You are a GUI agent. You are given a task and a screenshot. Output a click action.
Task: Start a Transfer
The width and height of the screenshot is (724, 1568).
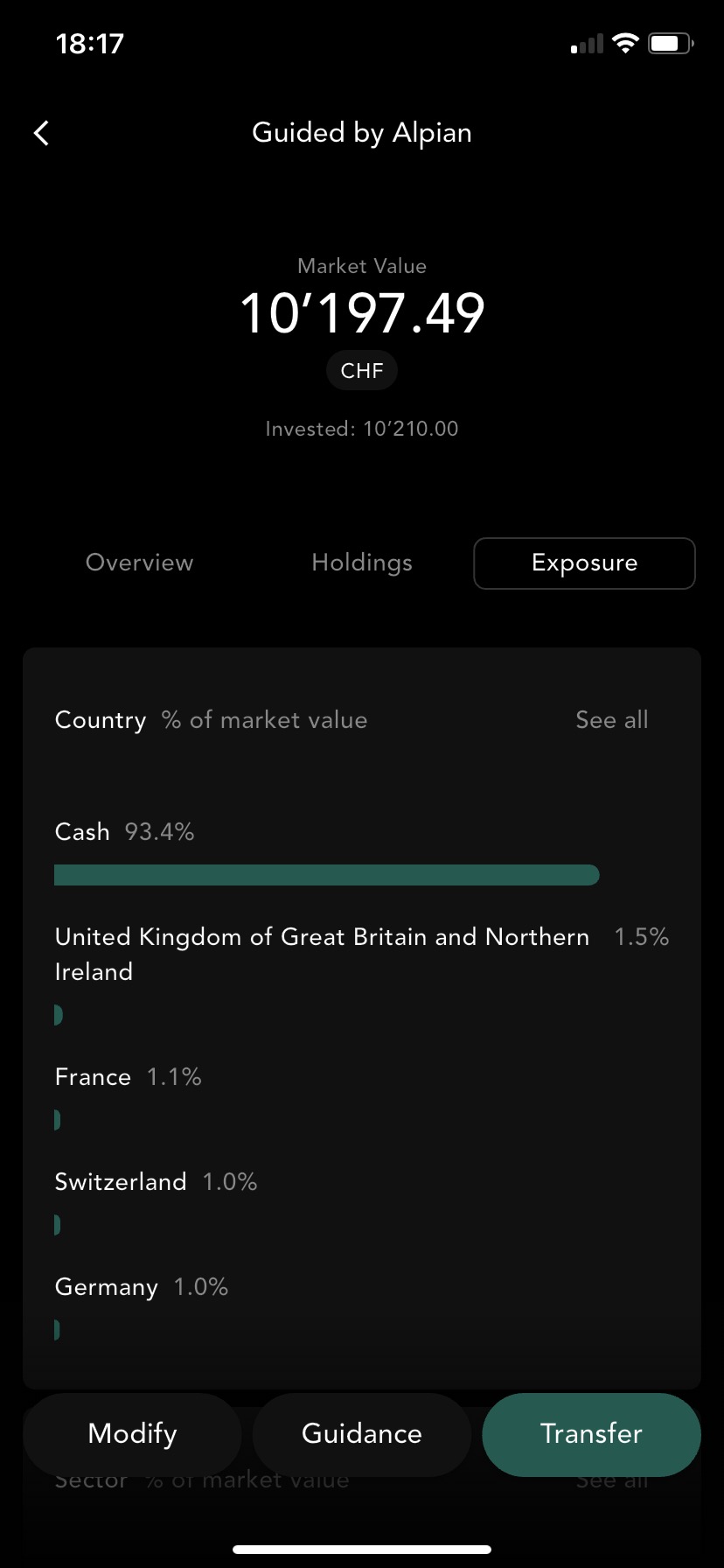pyautogui.click(x=591, y=1434)
